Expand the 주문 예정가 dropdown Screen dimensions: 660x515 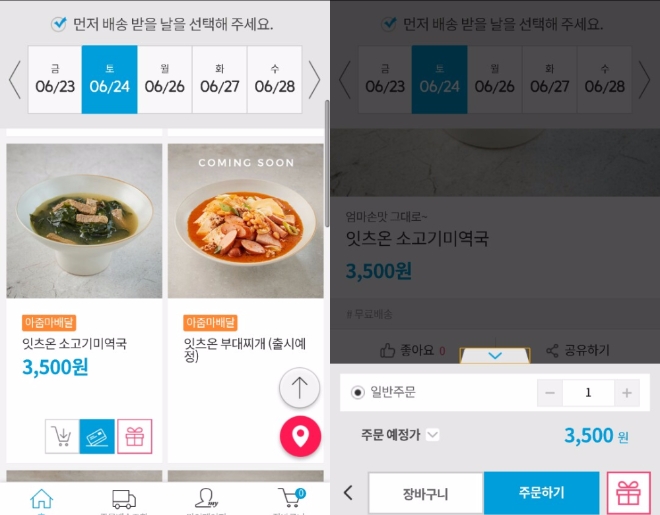[x=433, y=435]
